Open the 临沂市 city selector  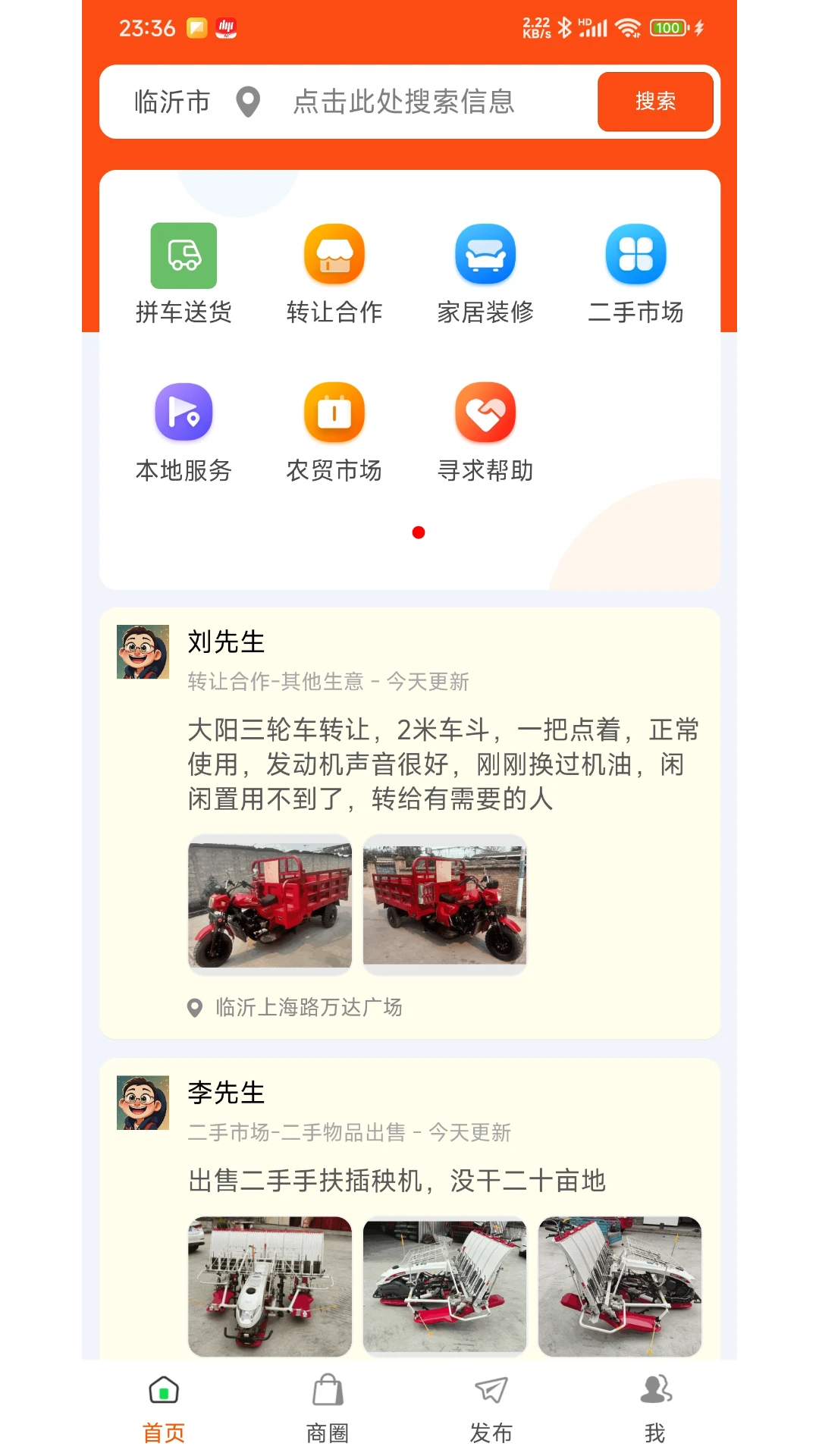(x=171, y=102)
